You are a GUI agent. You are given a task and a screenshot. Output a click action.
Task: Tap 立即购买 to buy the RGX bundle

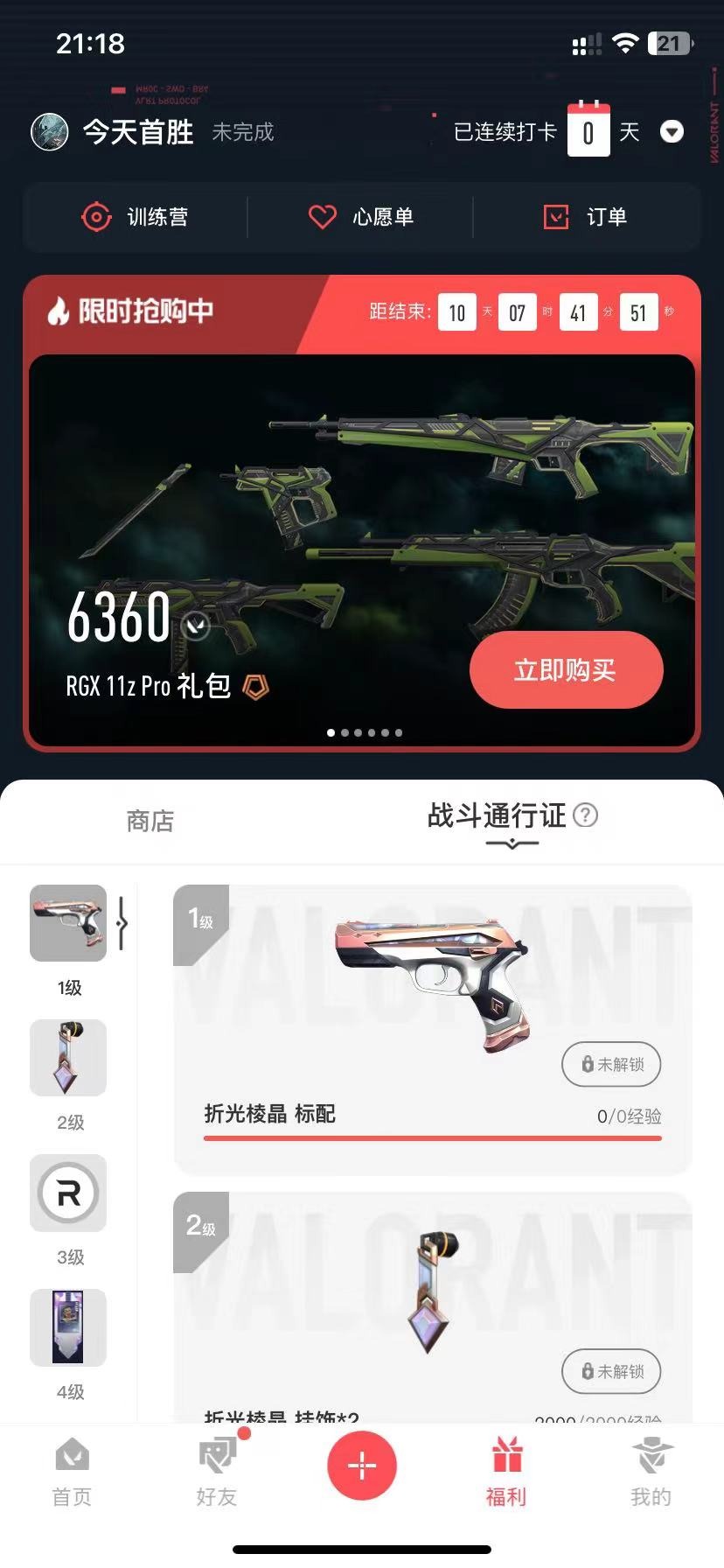(x=567, y=670)
